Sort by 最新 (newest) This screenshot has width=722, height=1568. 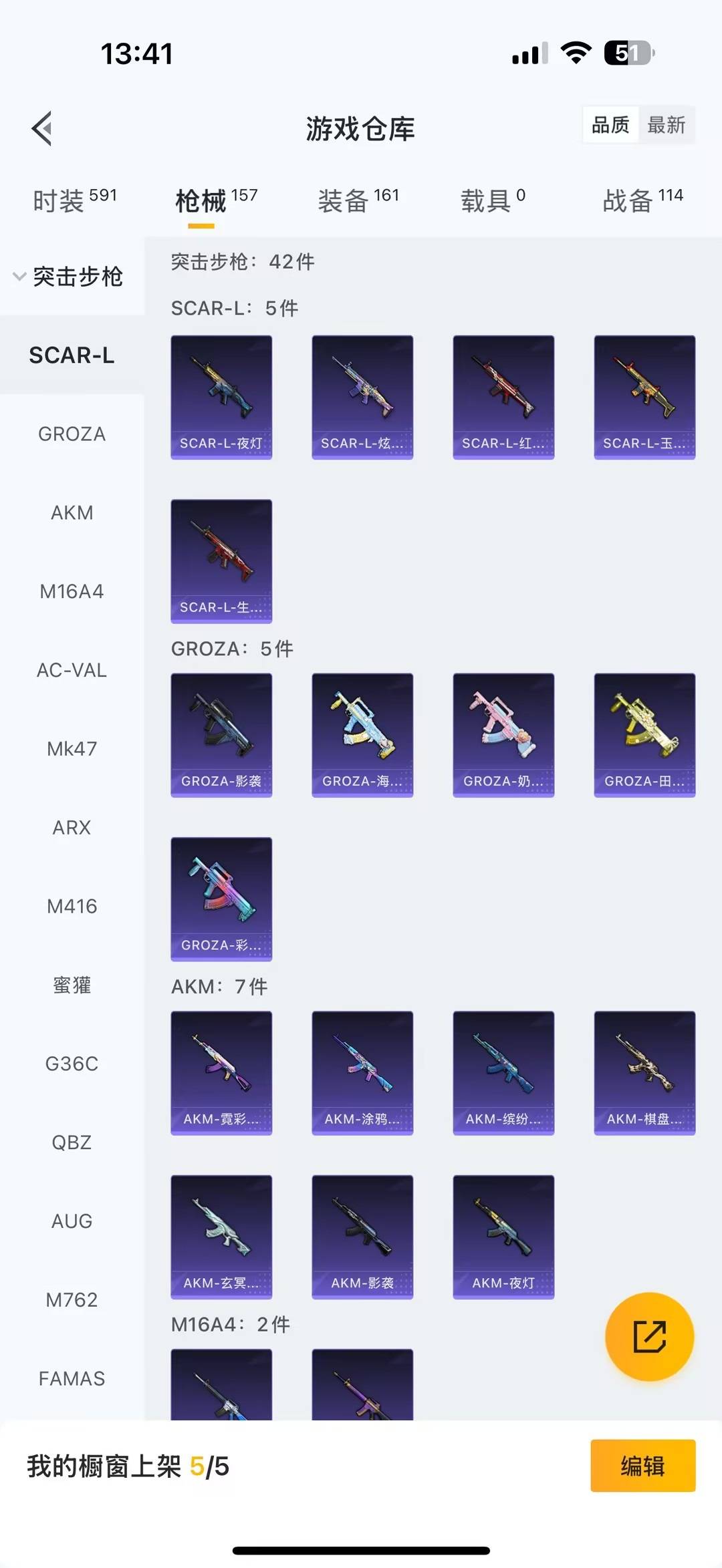coord(666,125)
